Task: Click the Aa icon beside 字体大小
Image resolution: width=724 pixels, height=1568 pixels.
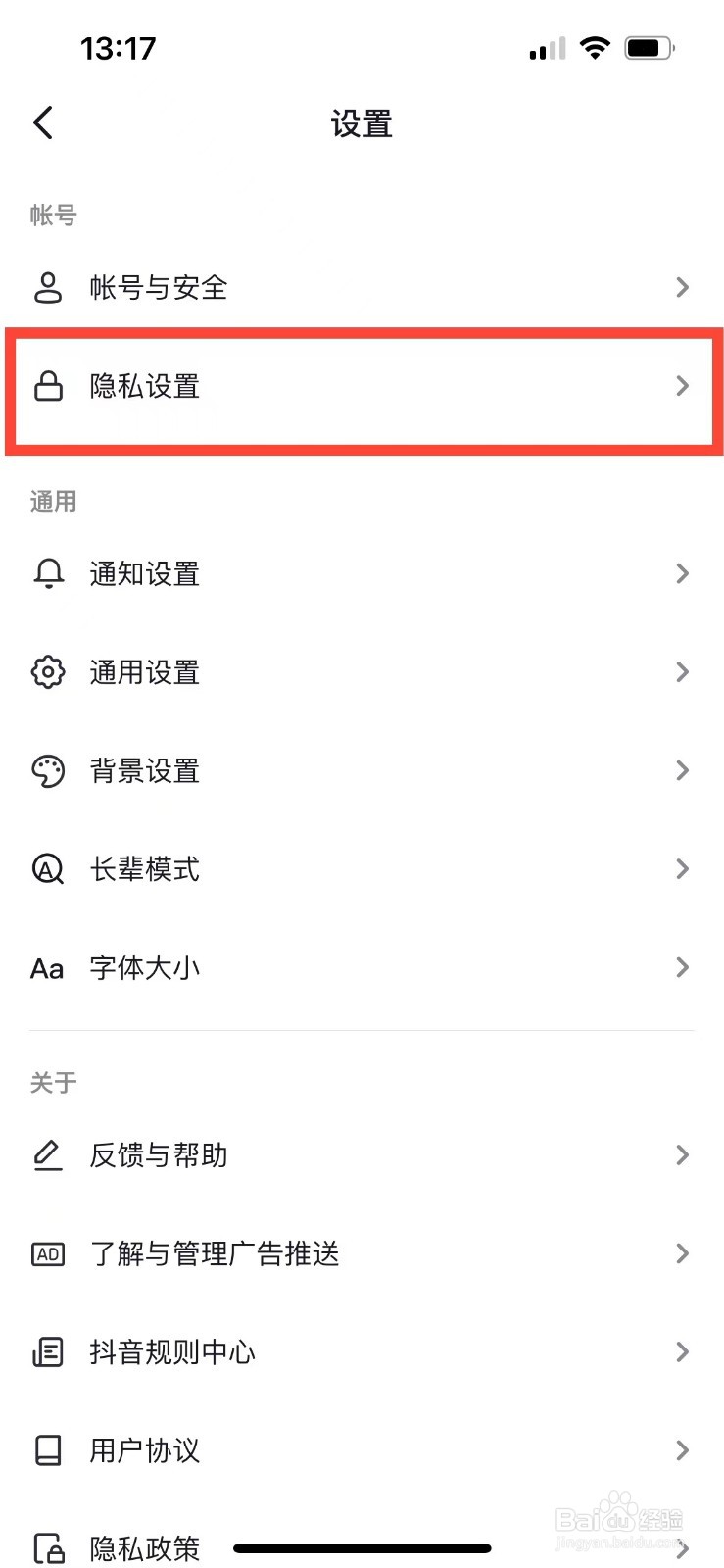Action: coord(47,968)
